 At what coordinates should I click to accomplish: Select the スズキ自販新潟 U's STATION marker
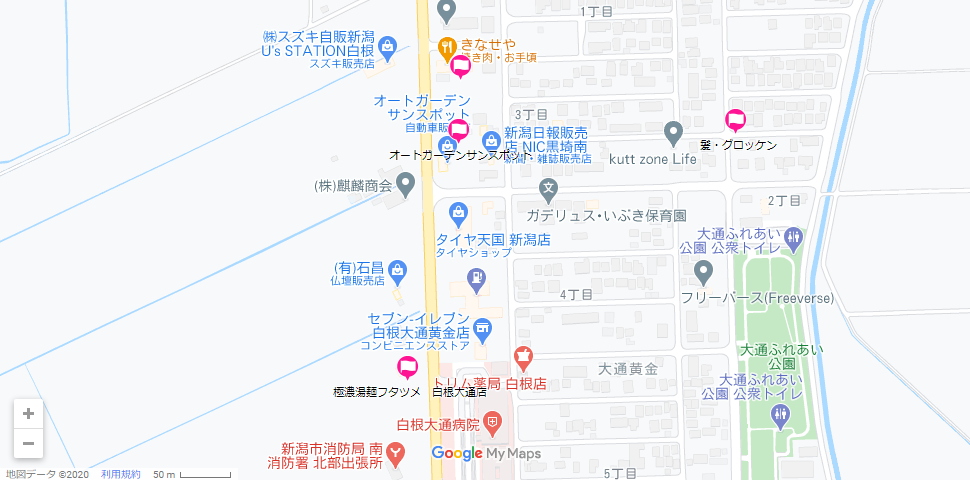coord(388,45)
